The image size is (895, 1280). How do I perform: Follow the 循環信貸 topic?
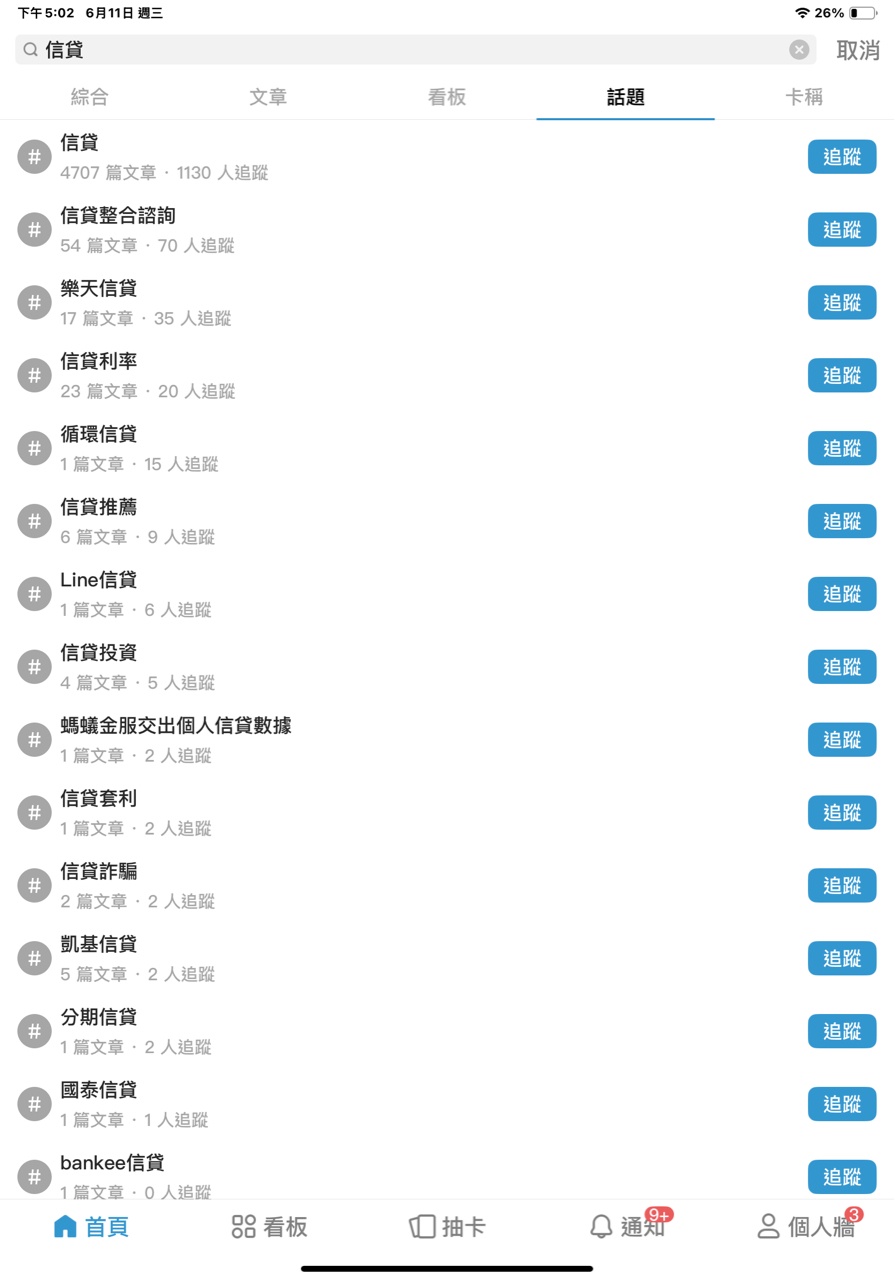[x=842, y=448]
